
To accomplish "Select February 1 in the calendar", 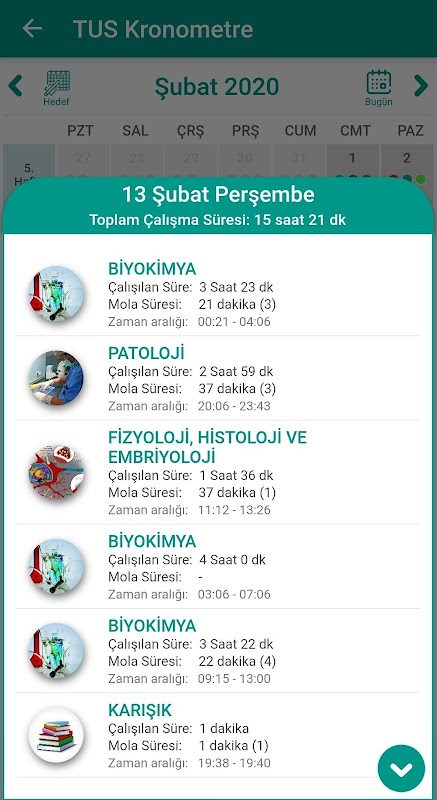I will pyautogui.click(x=353, y=161).
